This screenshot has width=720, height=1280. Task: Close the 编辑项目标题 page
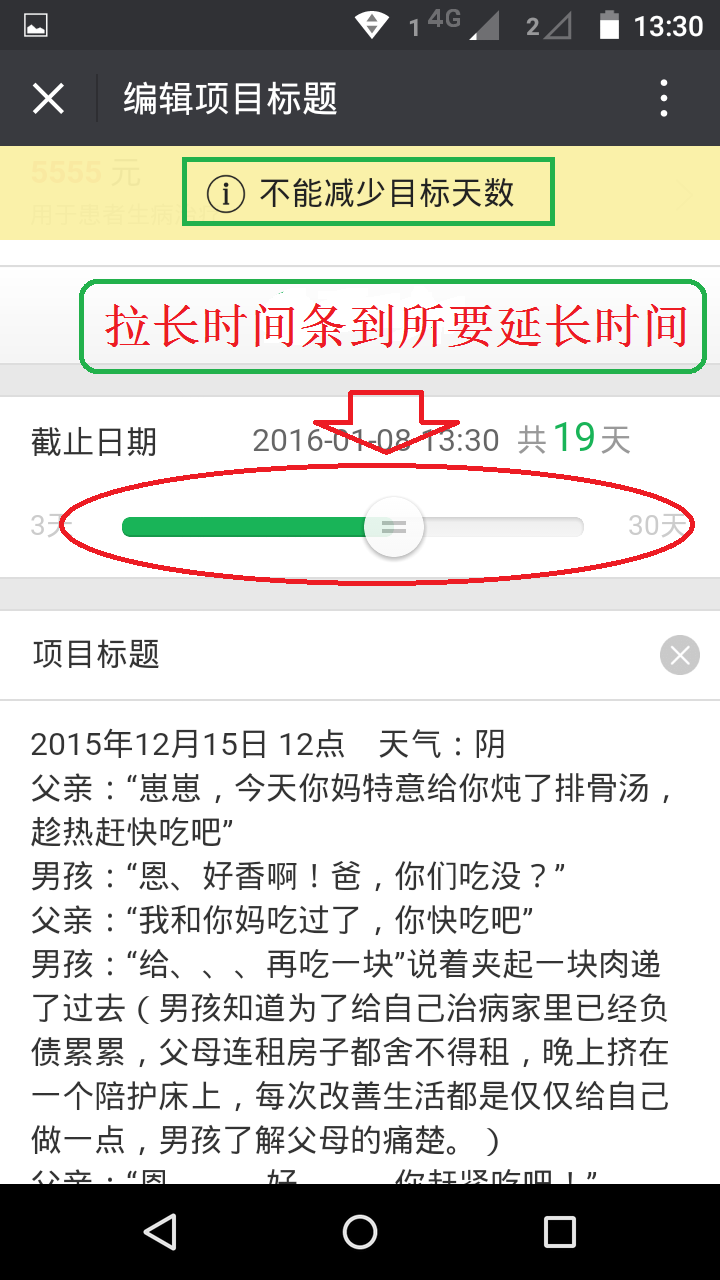coord(48,99)
